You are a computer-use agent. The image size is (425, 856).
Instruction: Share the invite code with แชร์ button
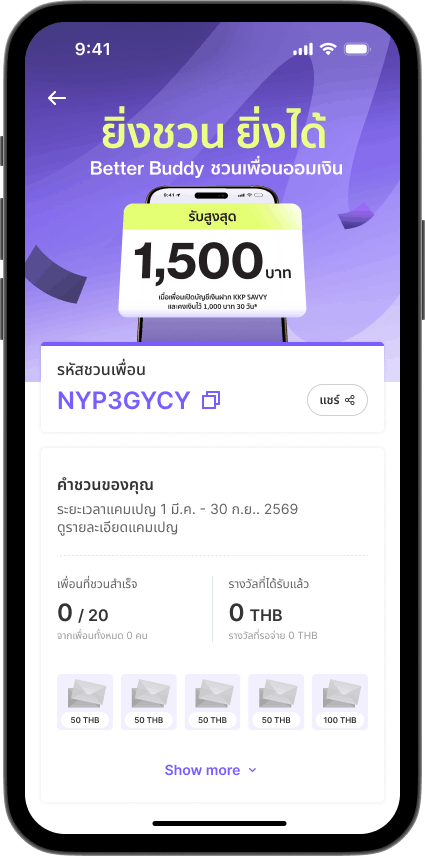pyautogui.click(x=337, y=400)
